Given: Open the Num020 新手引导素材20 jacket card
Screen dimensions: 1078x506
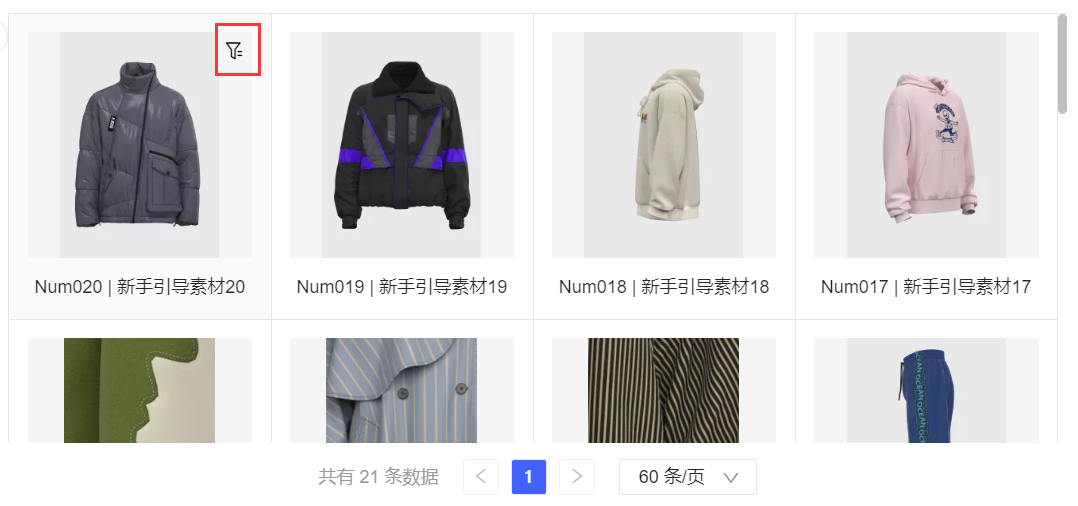Looking at the screenshot, I should tap(140, 146).
